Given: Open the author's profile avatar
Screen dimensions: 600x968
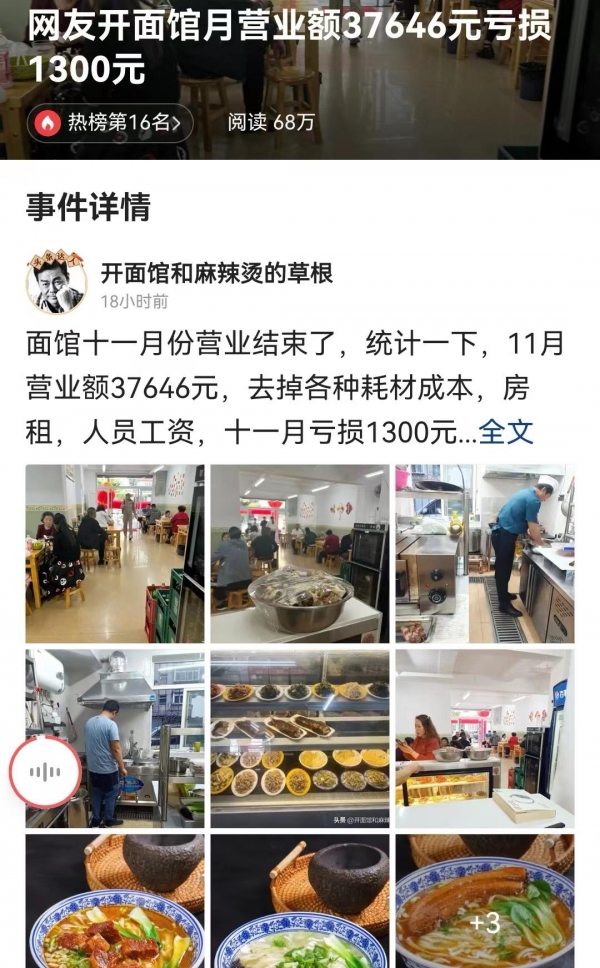Looking at the screenshot, I should coord(56,284).
